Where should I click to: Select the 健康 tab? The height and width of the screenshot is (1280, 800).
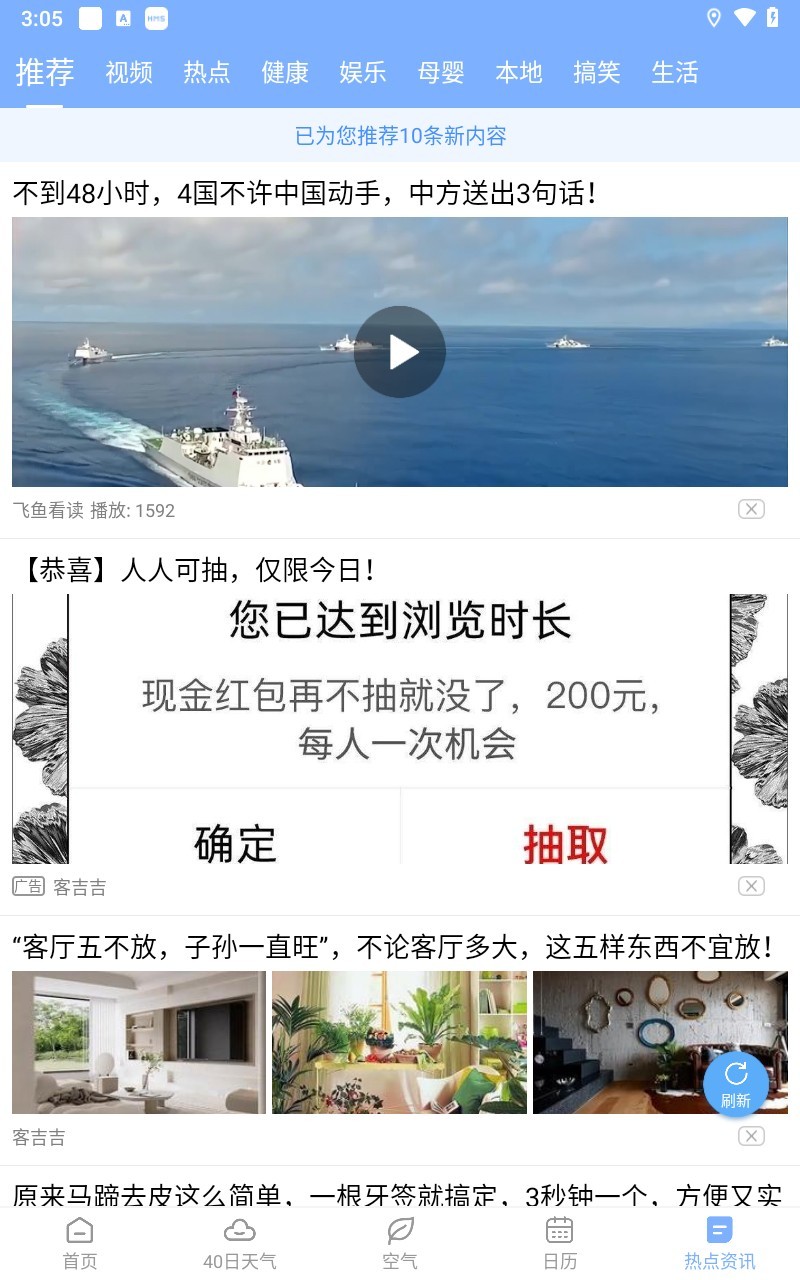(285, 73)
